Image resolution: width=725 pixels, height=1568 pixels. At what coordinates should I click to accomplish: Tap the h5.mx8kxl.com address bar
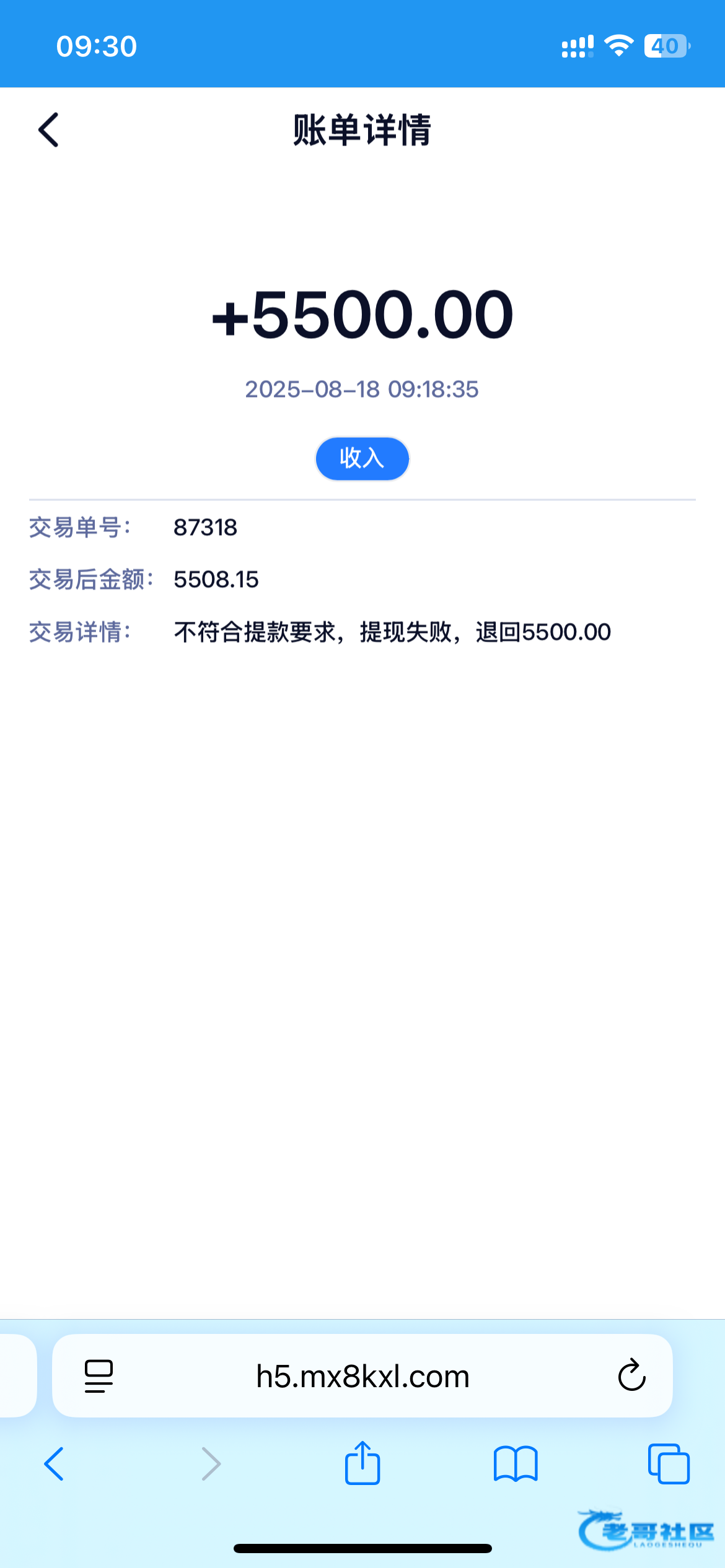(362, 1376)
